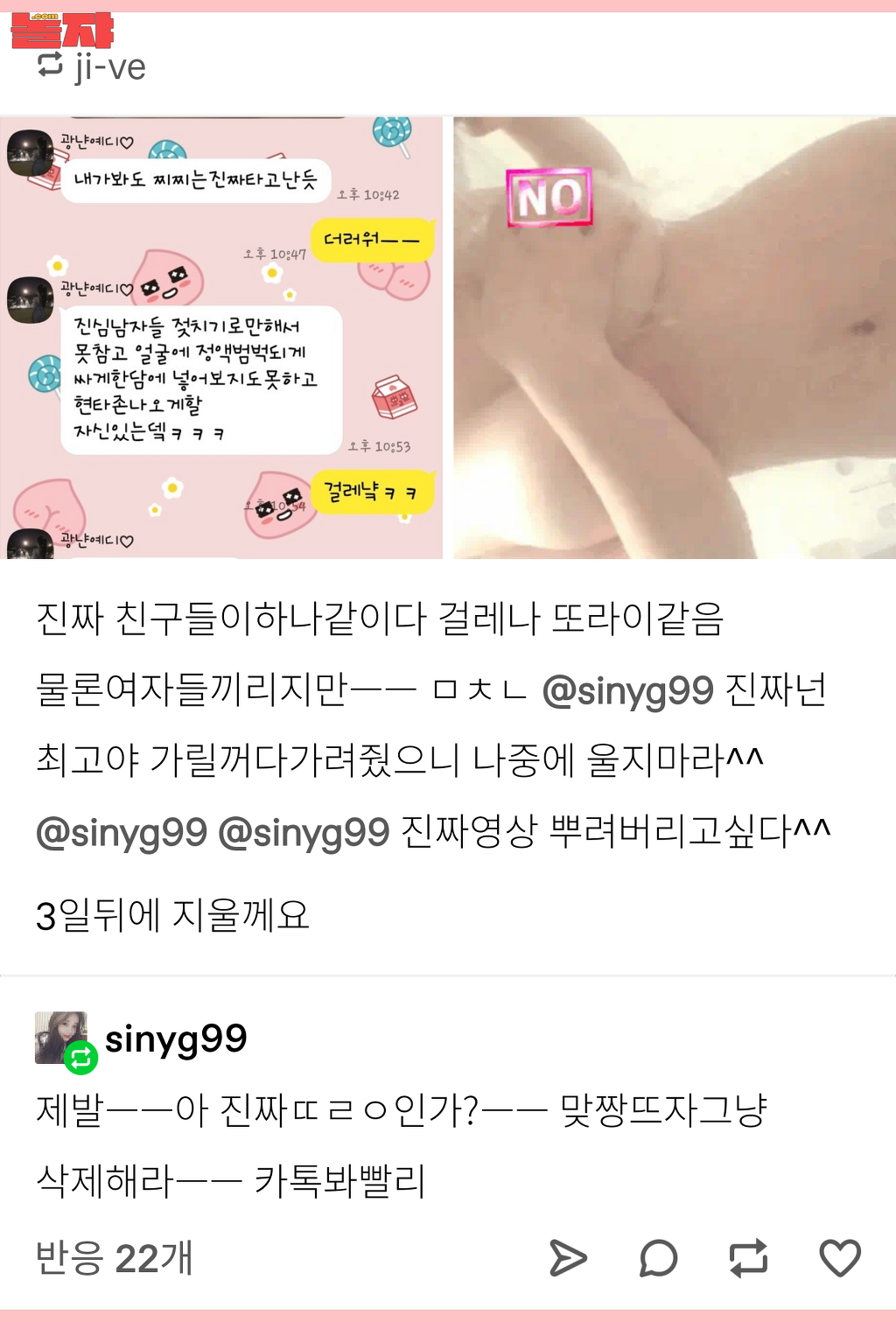Screen dimensions: 896x1322
Task: Open the chat screenshot image on the left
Action: coord(220,338)
